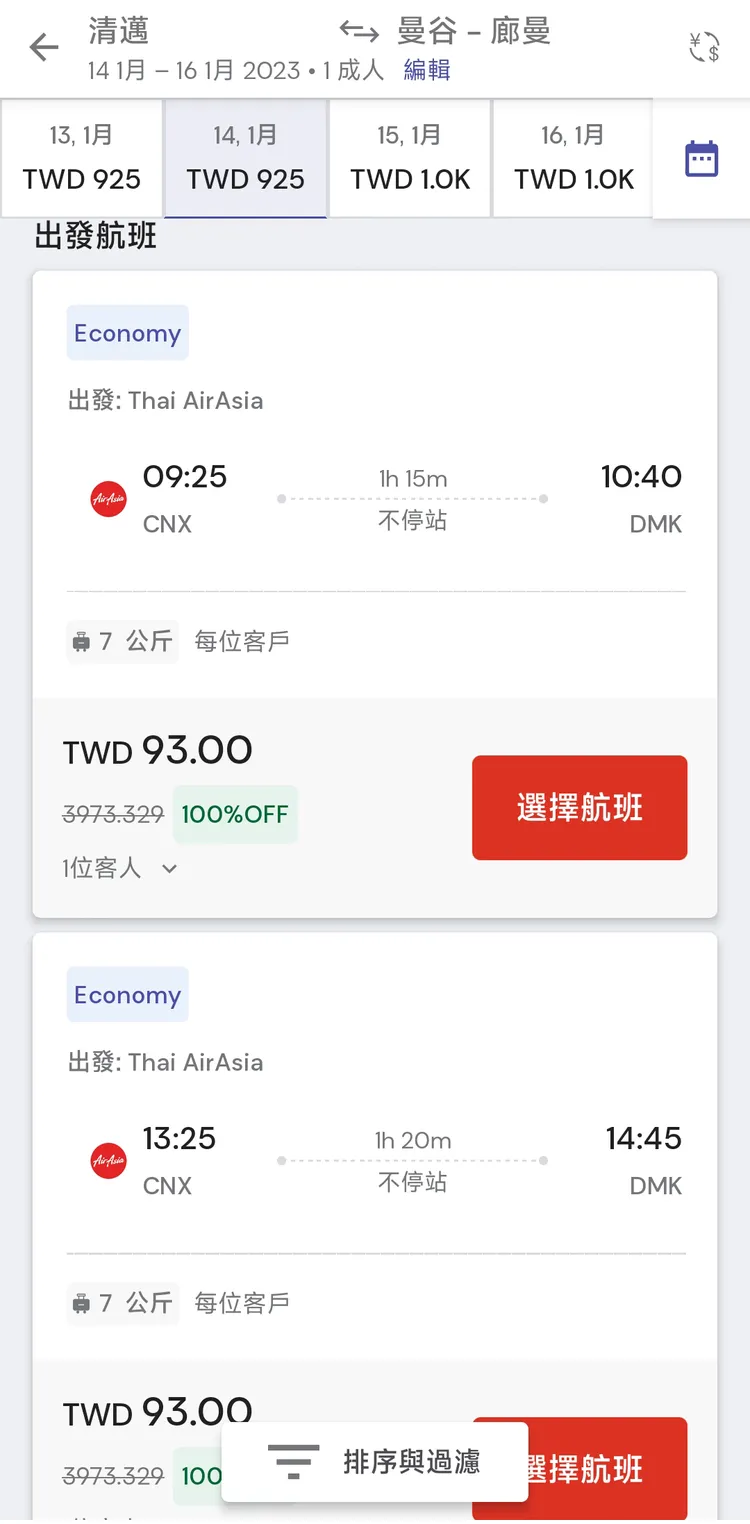The height and width of the screenshot is (1524, 750).
Task: Select the 16, 1月 TWD 1.0K date tab
Action: (572, 158)
